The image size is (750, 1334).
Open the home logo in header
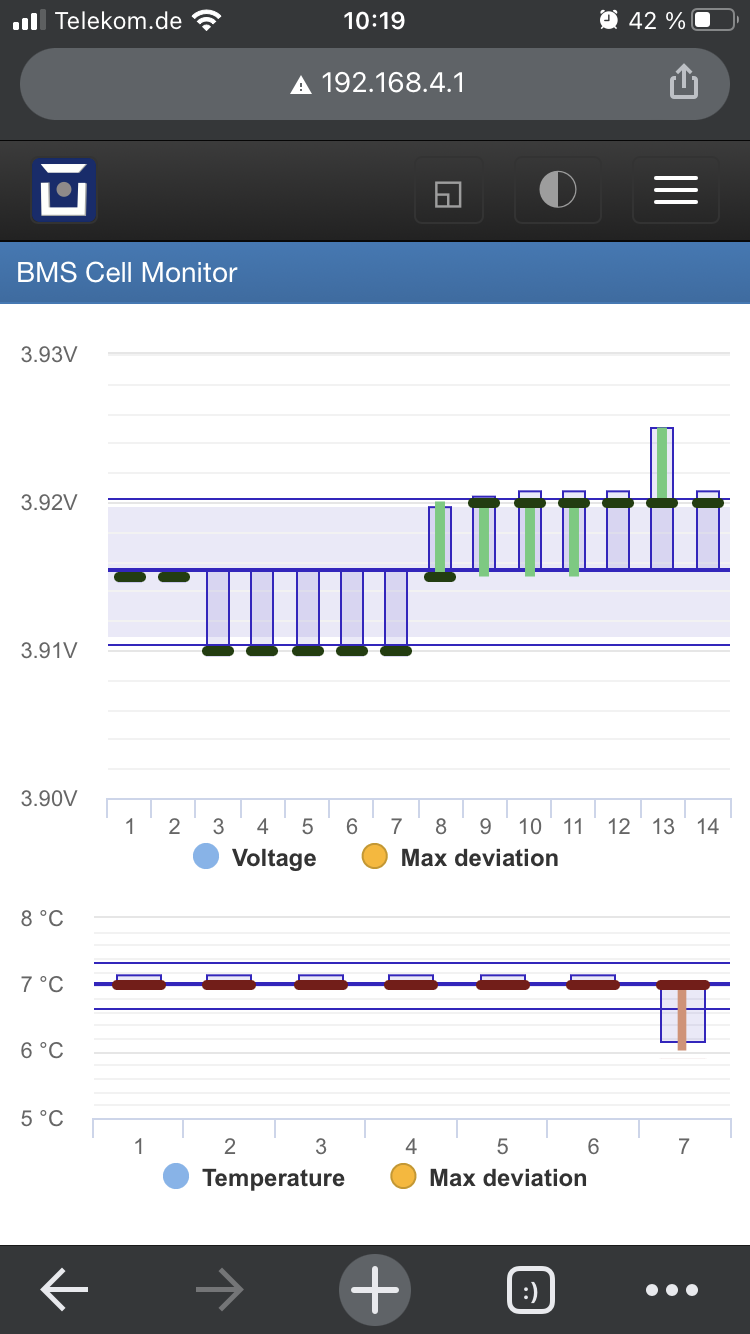point(64,189)
